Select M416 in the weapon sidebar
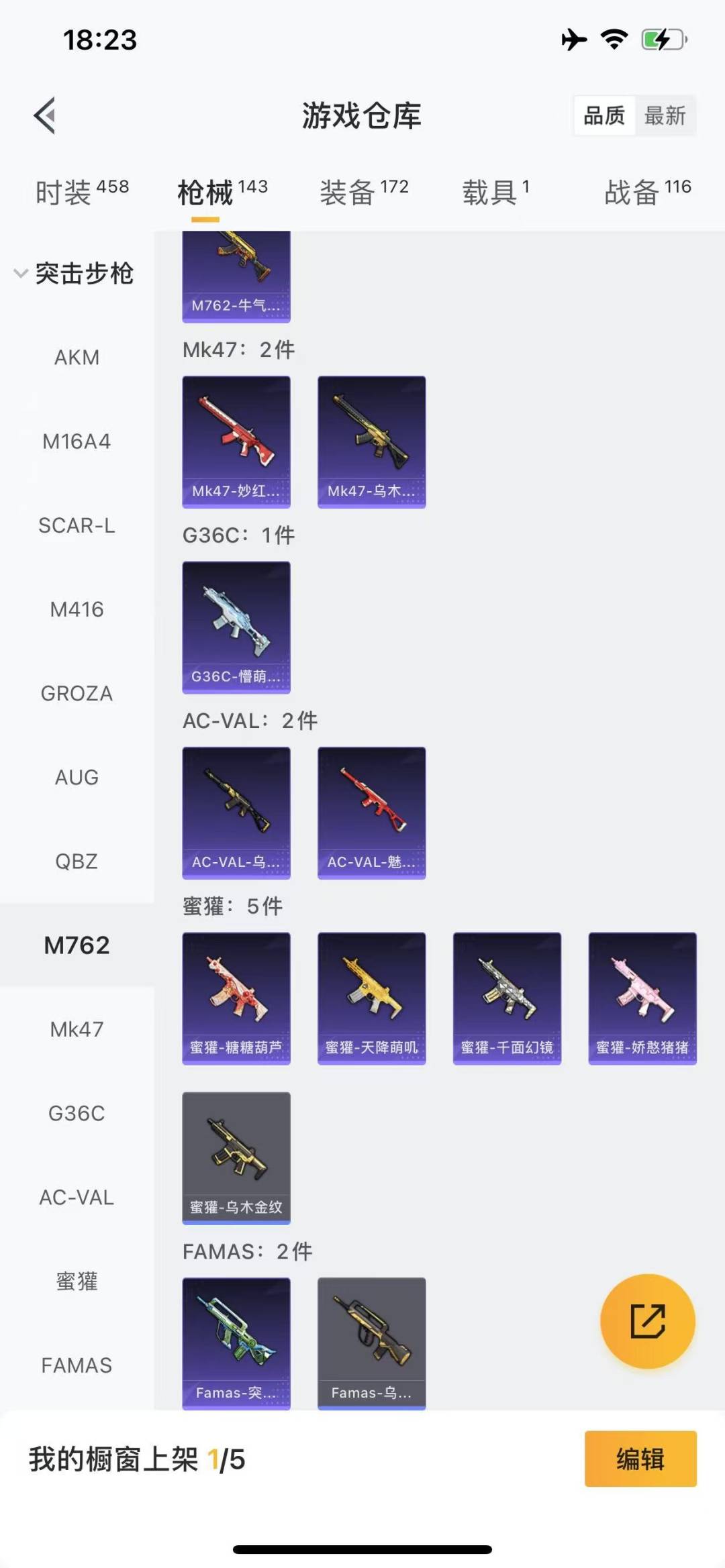This screenshot has width=725, height=1568. click(77, 609)
